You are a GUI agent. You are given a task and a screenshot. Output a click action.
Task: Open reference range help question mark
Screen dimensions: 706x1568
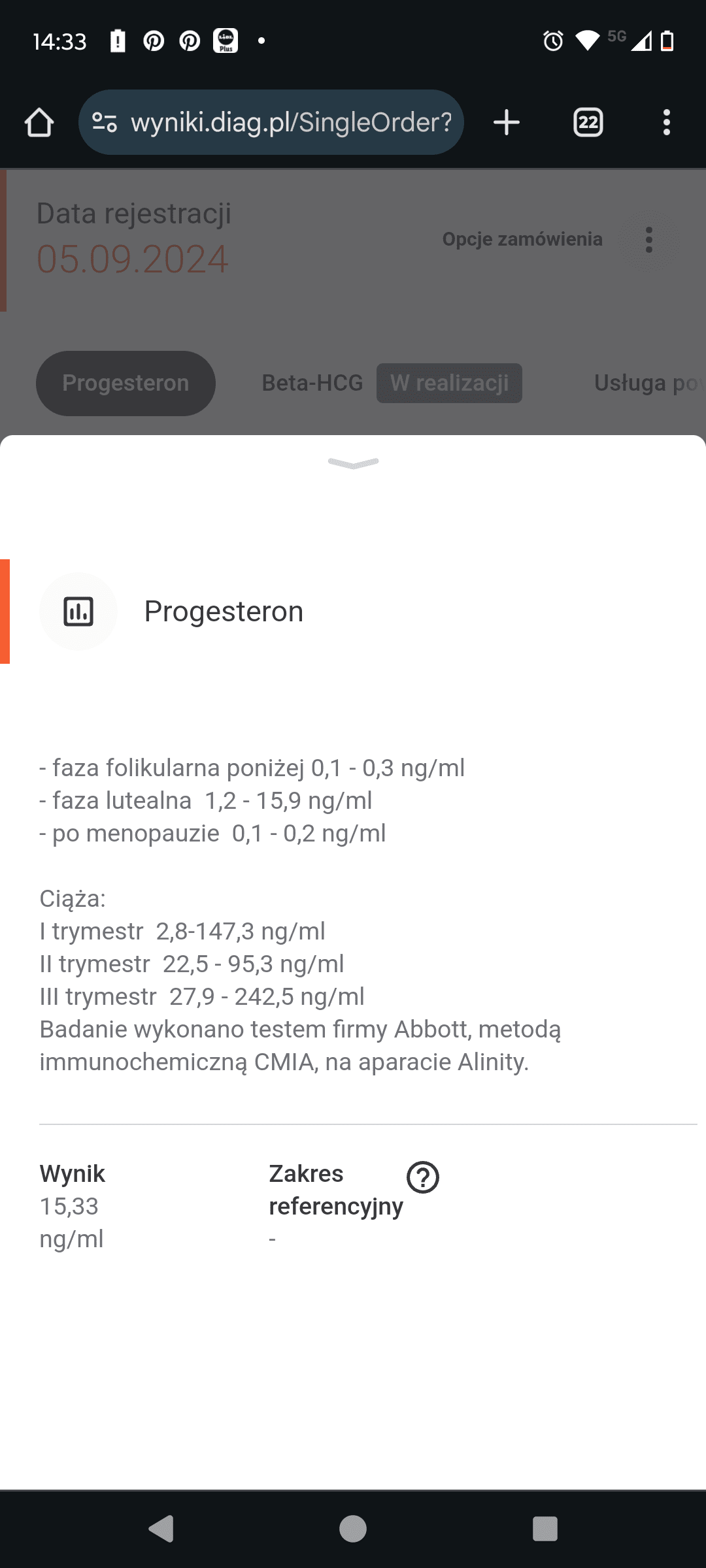point(423,1177)
